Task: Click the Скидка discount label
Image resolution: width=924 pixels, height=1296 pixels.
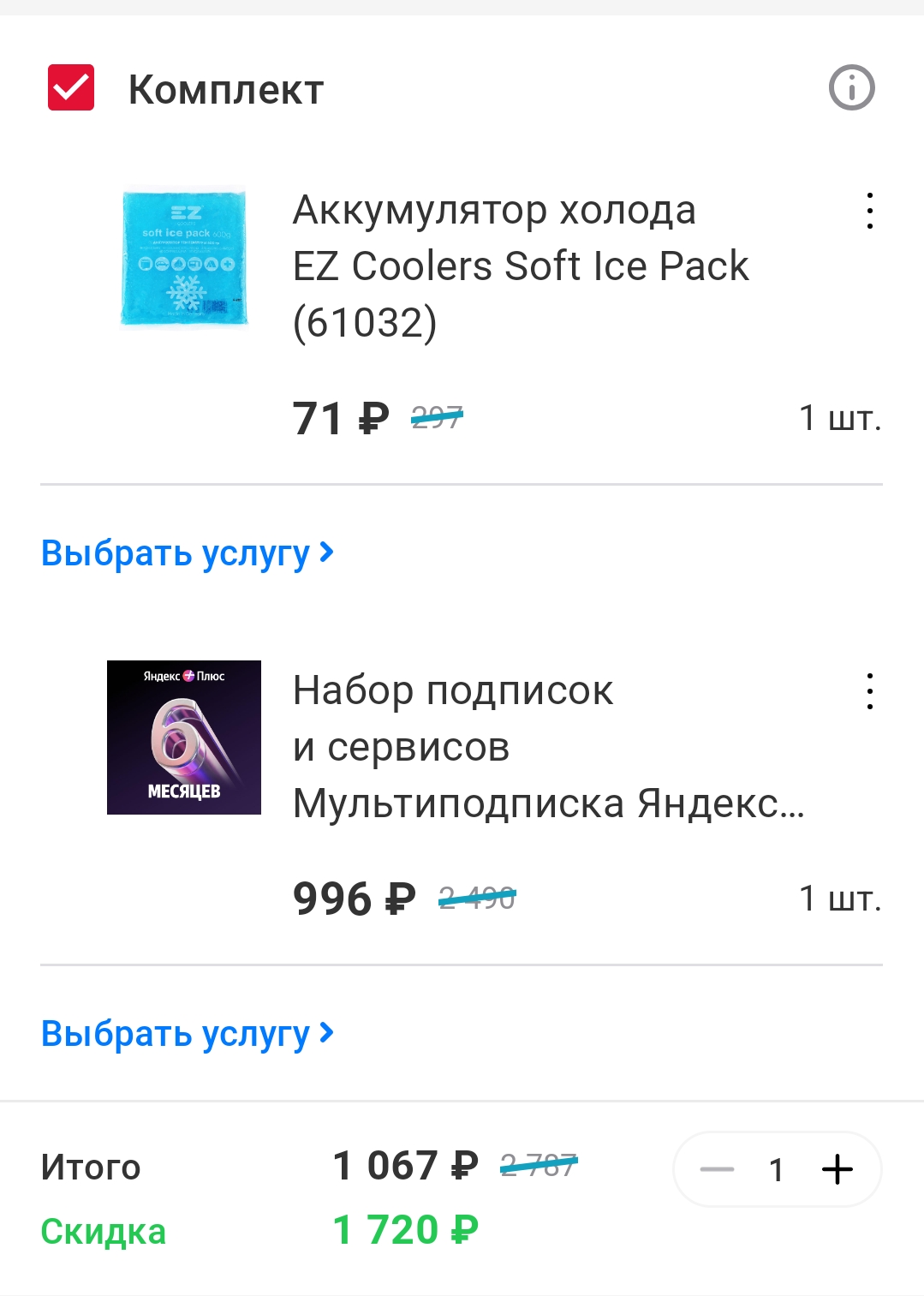Action: click(103, 1231)
